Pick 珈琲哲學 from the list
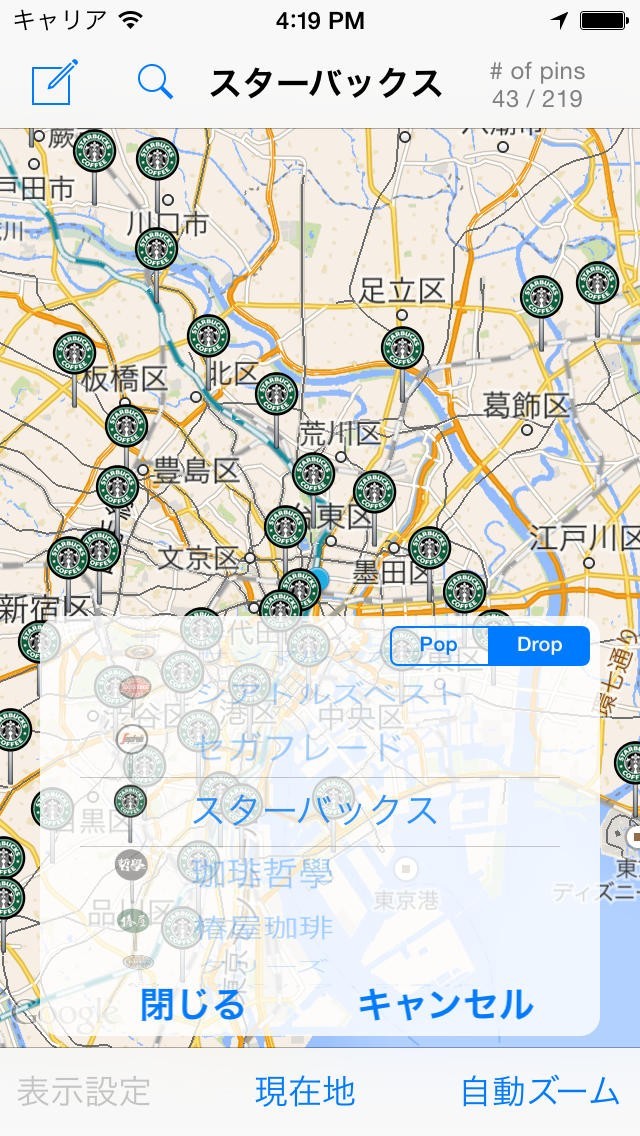This screenshot has width=640, height=1136. coord(262,873)
